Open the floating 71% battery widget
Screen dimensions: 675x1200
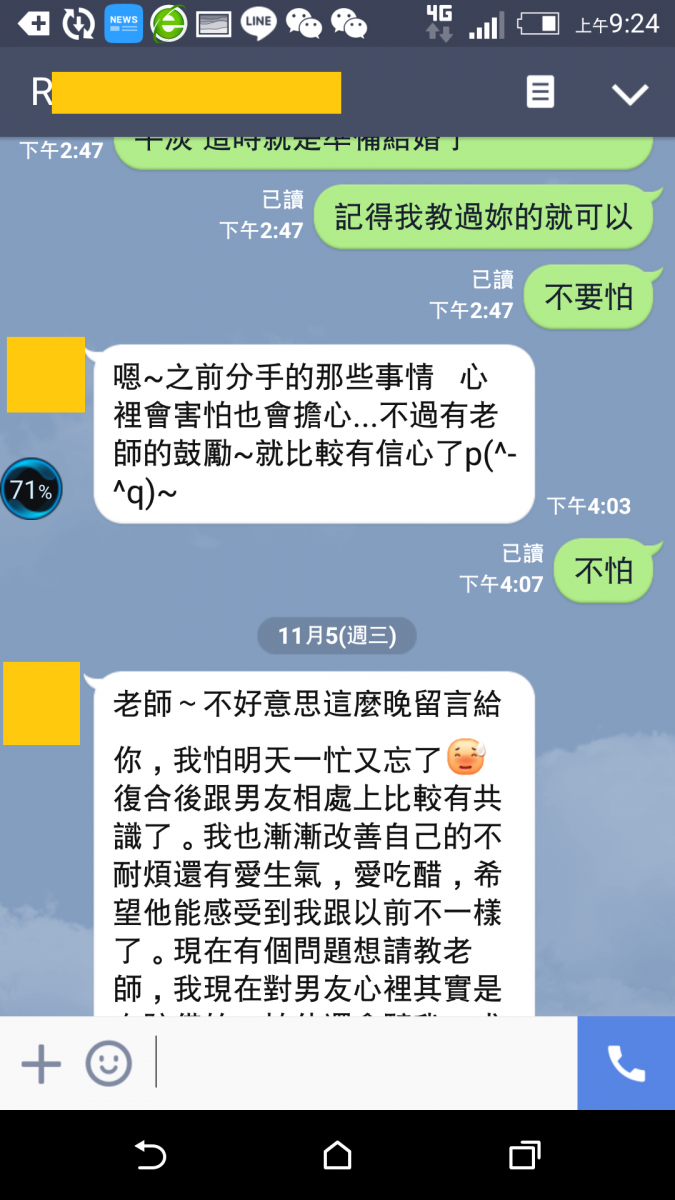31,489
